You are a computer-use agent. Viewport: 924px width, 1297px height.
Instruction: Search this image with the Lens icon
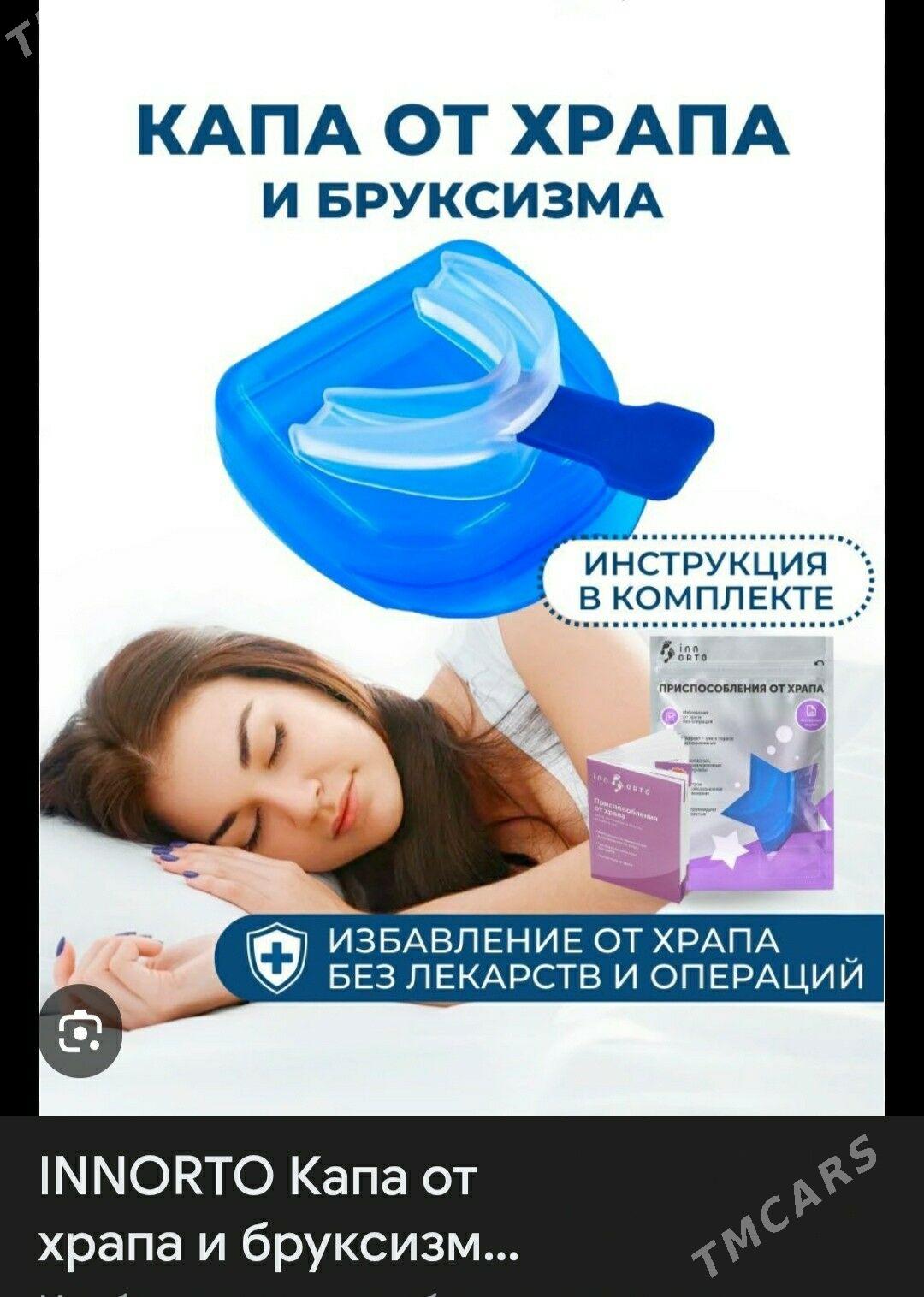(x=80, y=1035)
